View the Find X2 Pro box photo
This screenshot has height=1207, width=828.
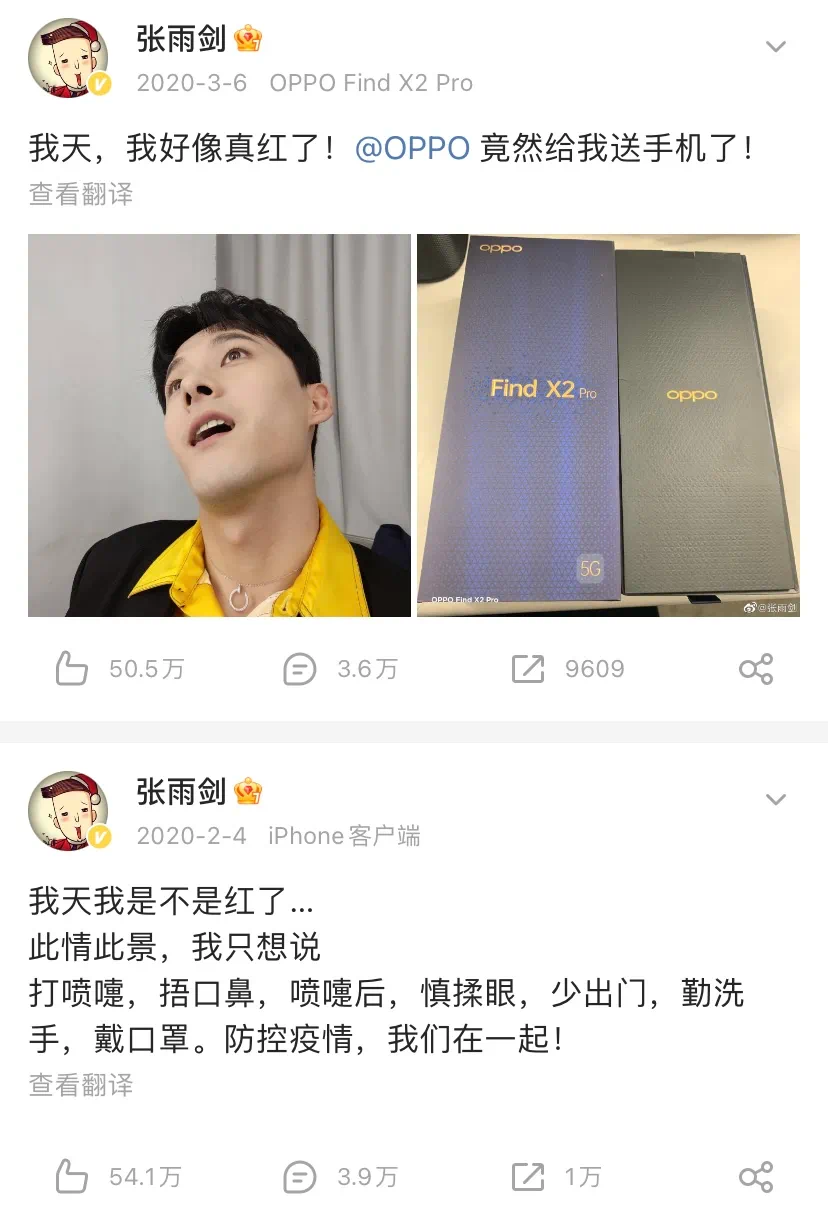(608, 425)
